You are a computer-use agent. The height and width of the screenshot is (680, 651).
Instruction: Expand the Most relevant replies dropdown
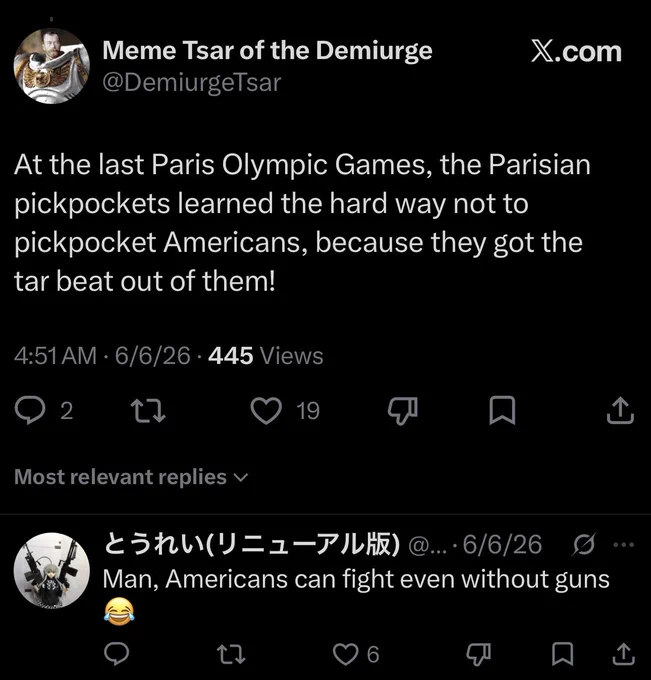click(x=131, y=477)
